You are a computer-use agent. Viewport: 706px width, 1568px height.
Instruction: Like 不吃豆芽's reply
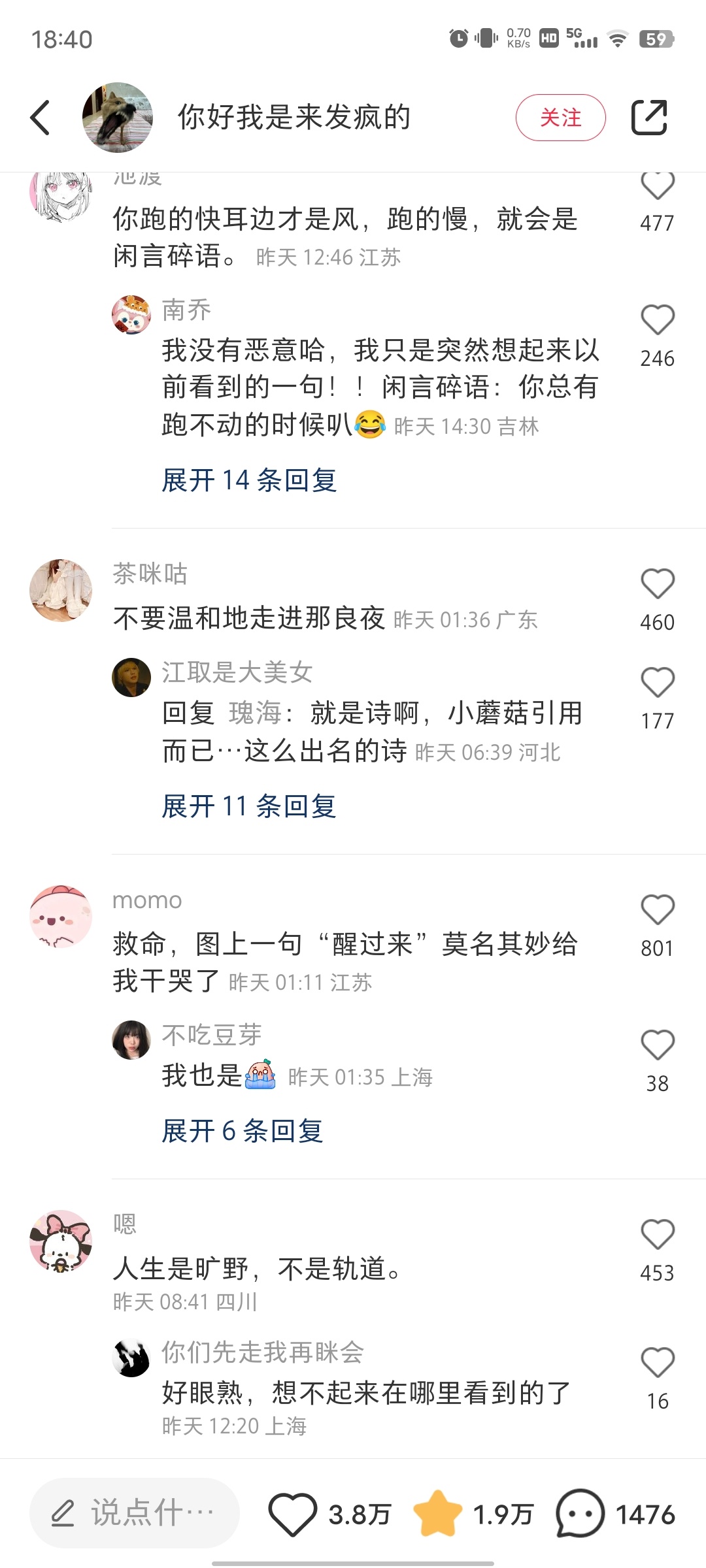(x=657, y=1045)
